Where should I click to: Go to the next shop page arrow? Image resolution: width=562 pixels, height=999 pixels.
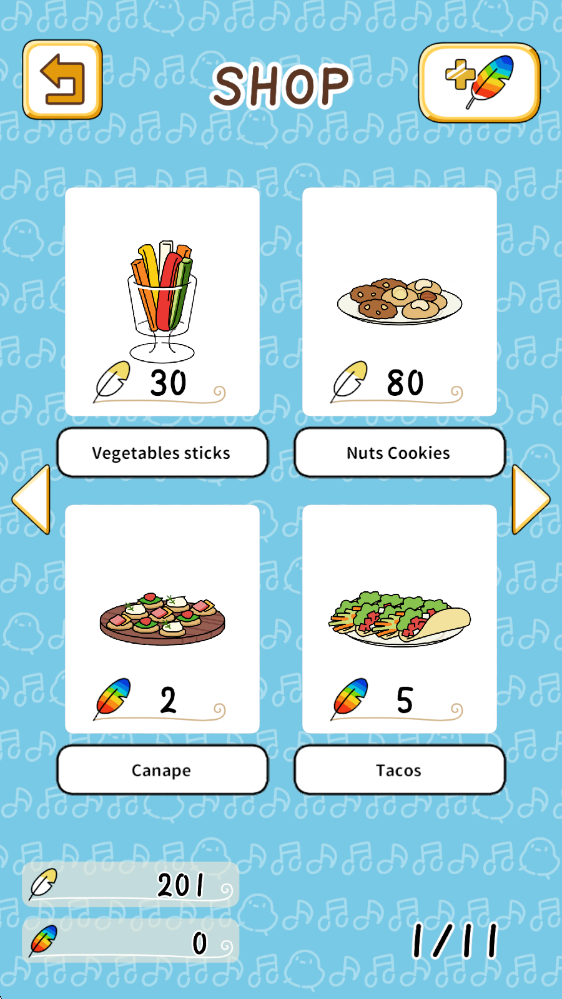click(531, 499)
